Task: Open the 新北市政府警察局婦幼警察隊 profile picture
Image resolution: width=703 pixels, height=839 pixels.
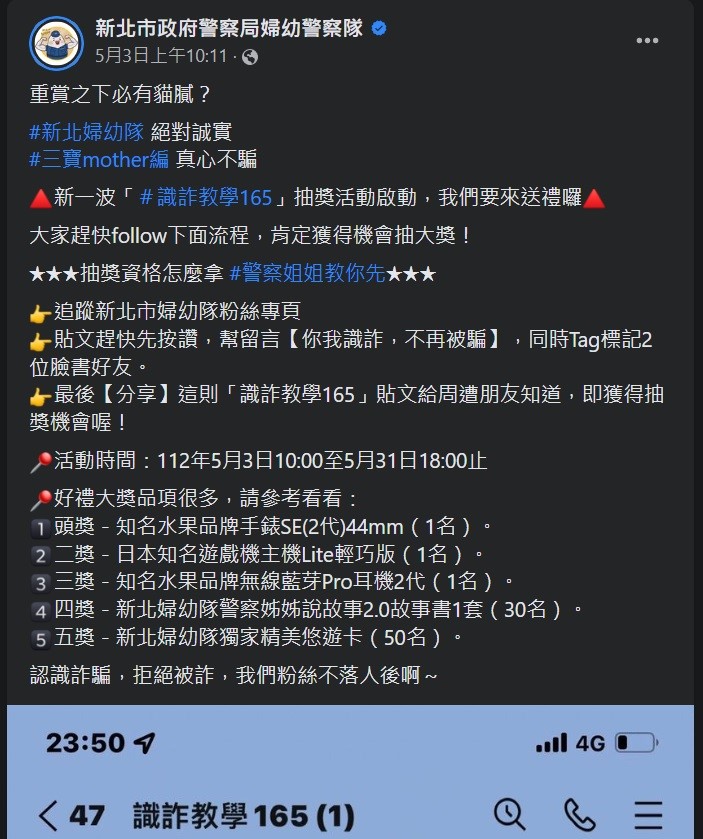Action: (57, 42)
